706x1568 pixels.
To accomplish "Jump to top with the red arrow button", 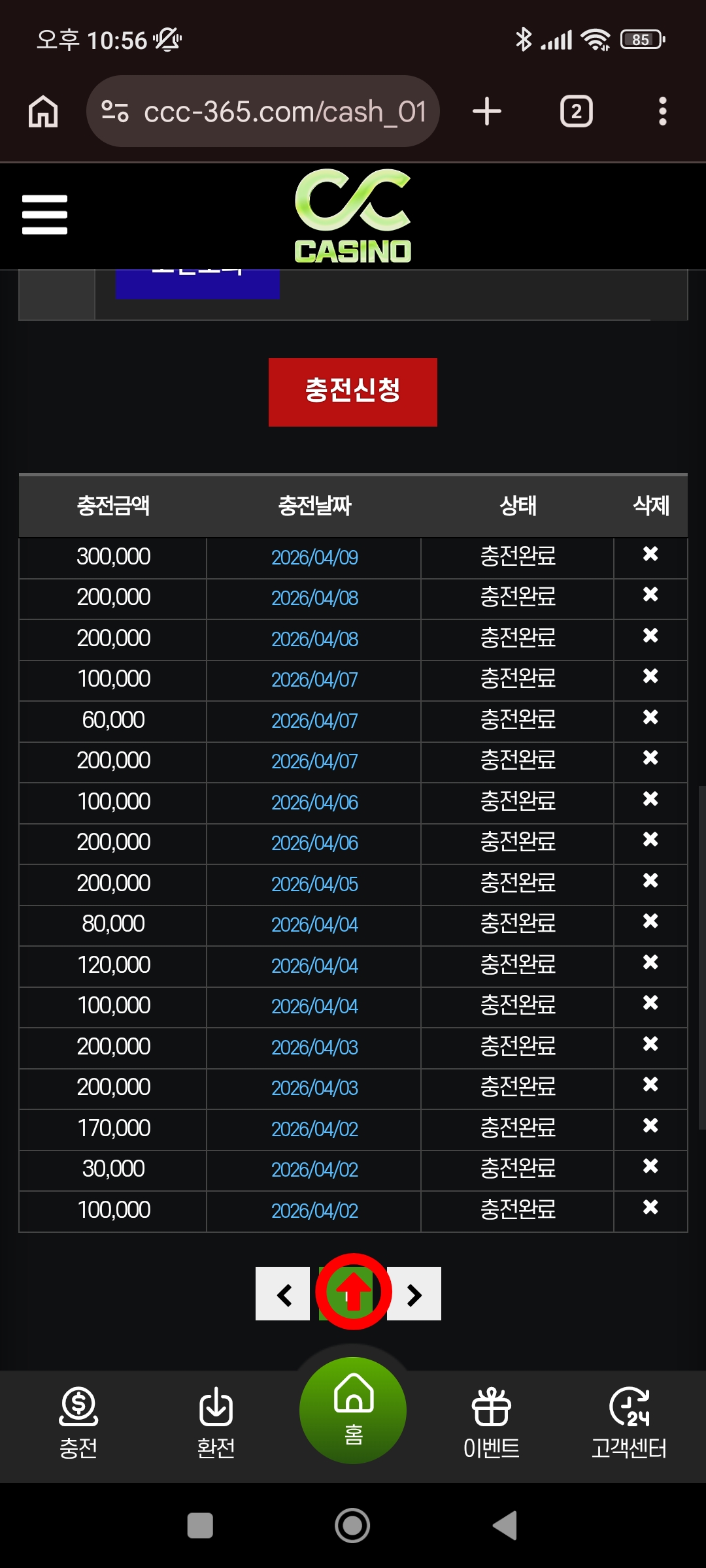I will [x=353, y=1291].
